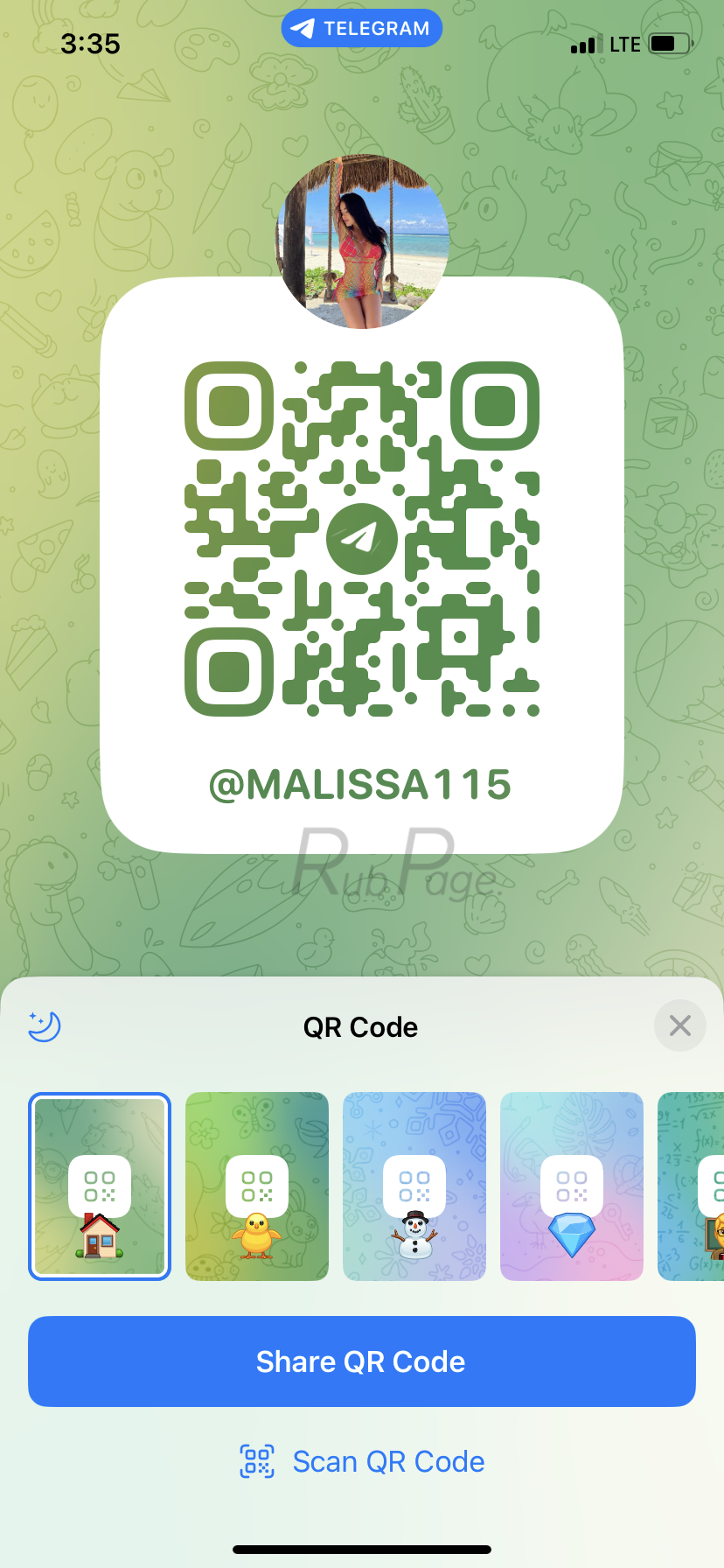Return to Telegram via status bar pill
This screenshot has width=724, height=1568.
362,28
